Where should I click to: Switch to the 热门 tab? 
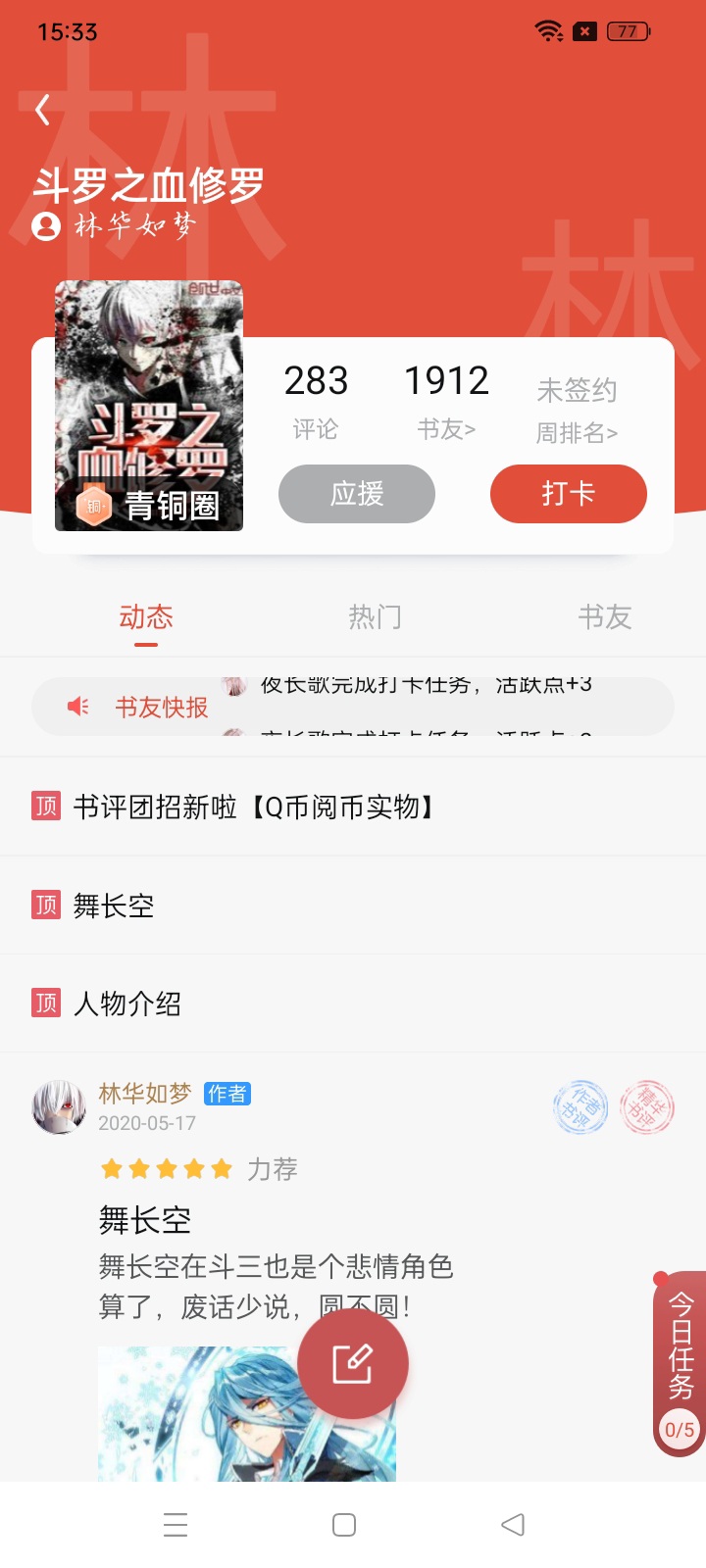[x=376, y=617]
